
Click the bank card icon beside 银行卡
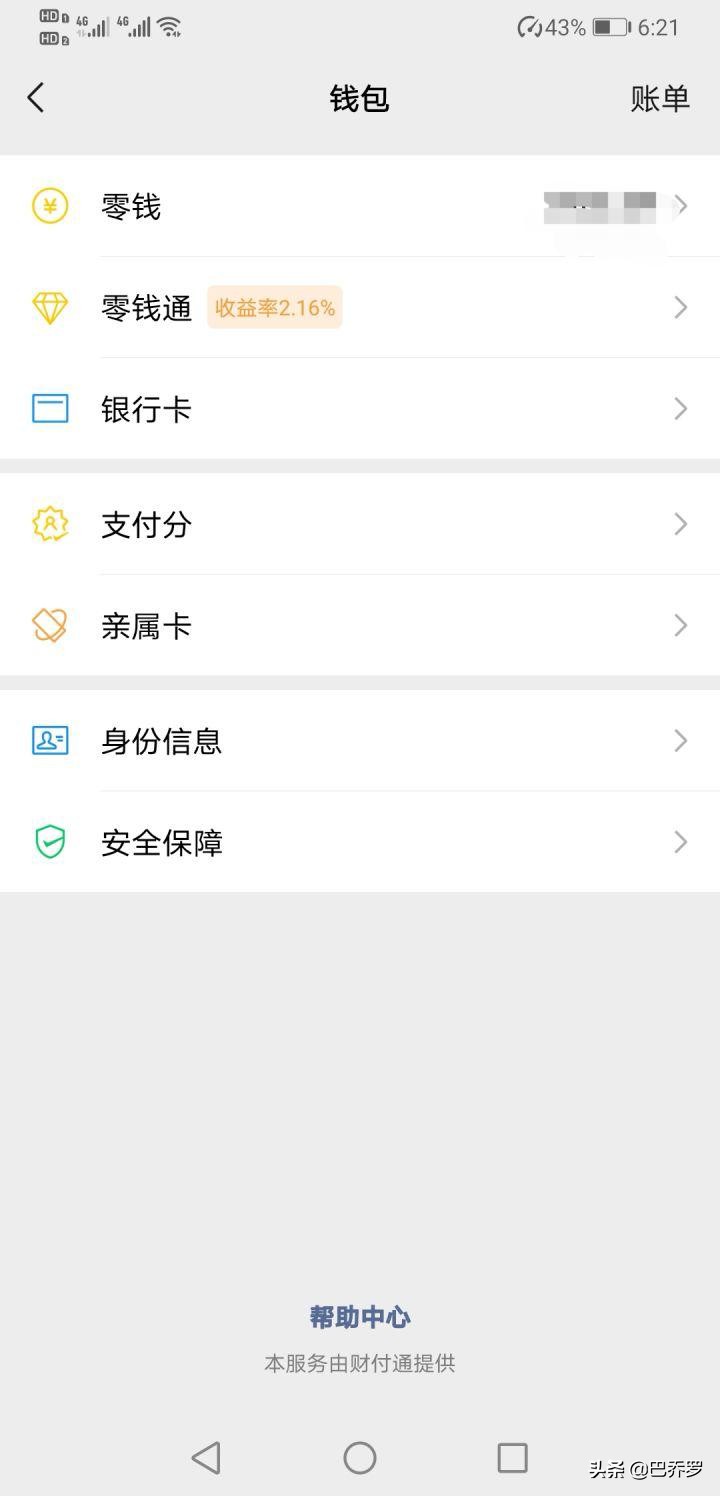point(50,409)
